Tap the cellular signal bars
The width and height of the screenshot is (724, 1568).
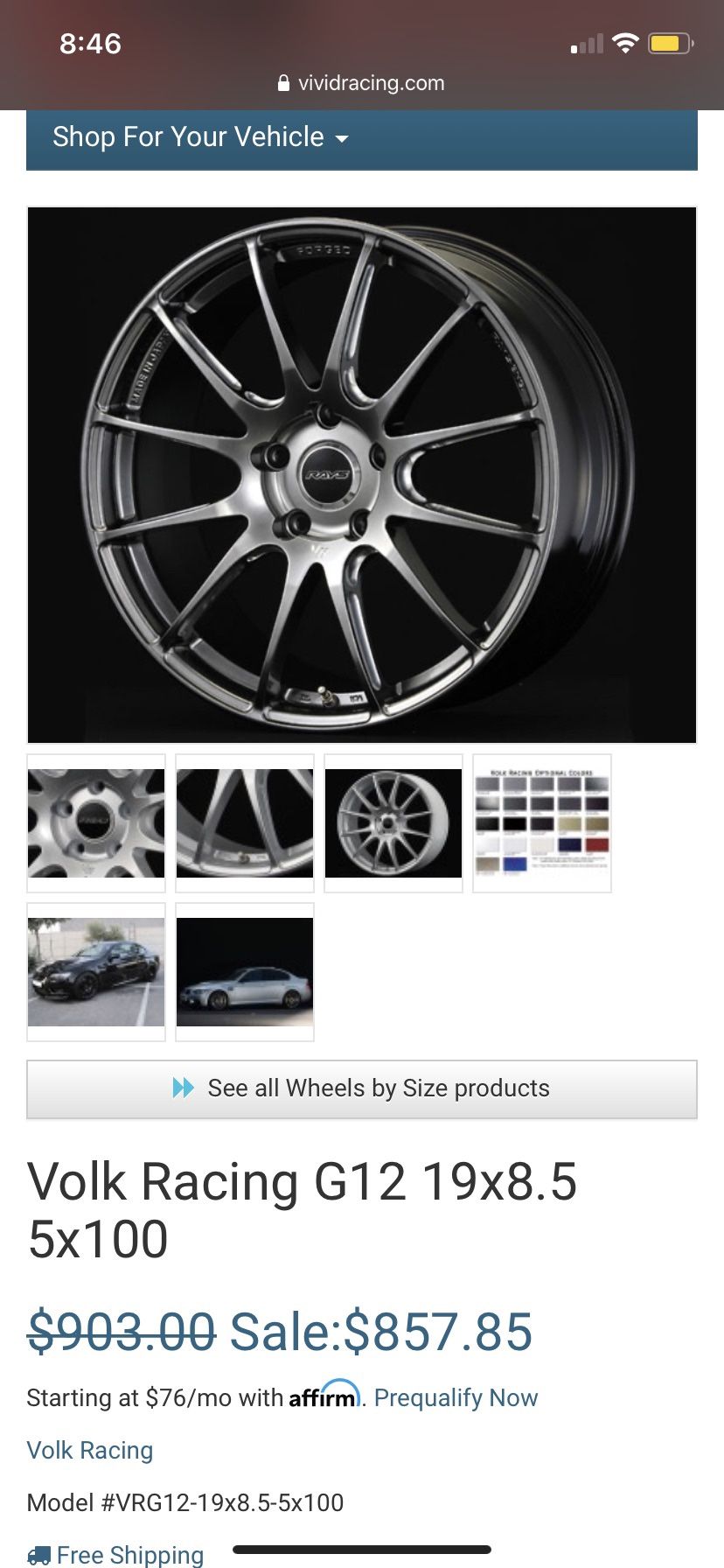(x=588, y=43)
